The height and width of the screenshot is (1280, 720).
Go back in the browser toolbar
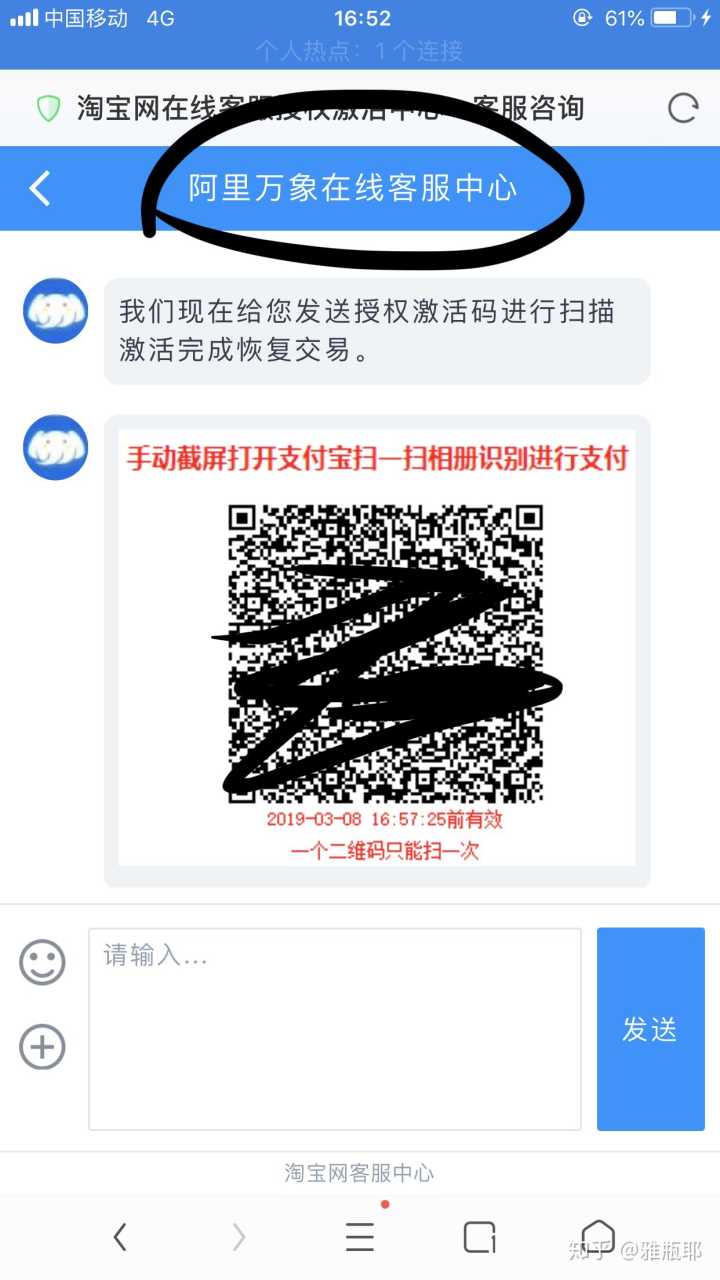(x=120, y=1237)
